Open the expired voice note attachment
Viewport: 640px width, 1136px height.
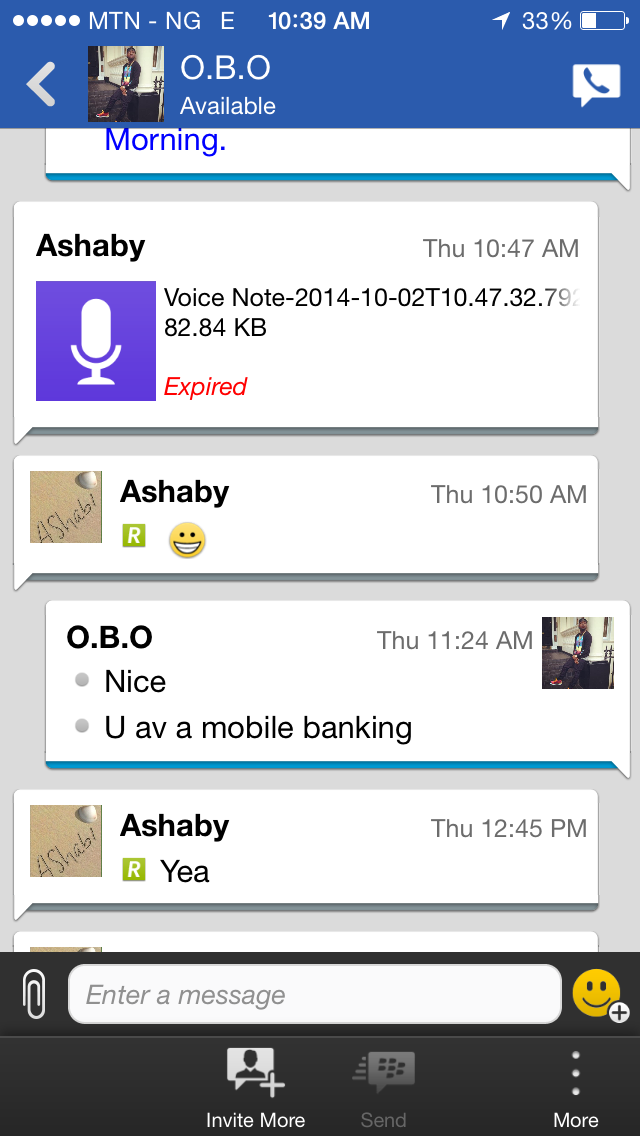click(x=96, y=341)
